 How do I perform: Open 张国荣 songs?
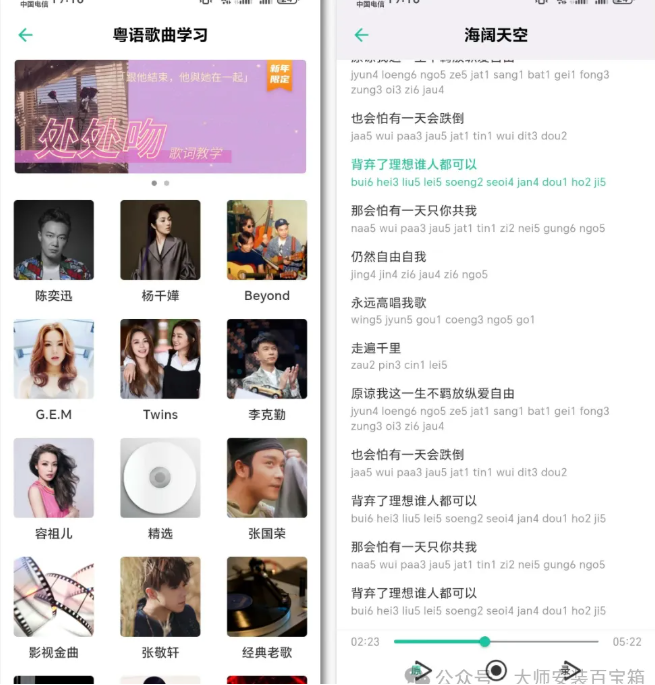(x=266, y=478)
